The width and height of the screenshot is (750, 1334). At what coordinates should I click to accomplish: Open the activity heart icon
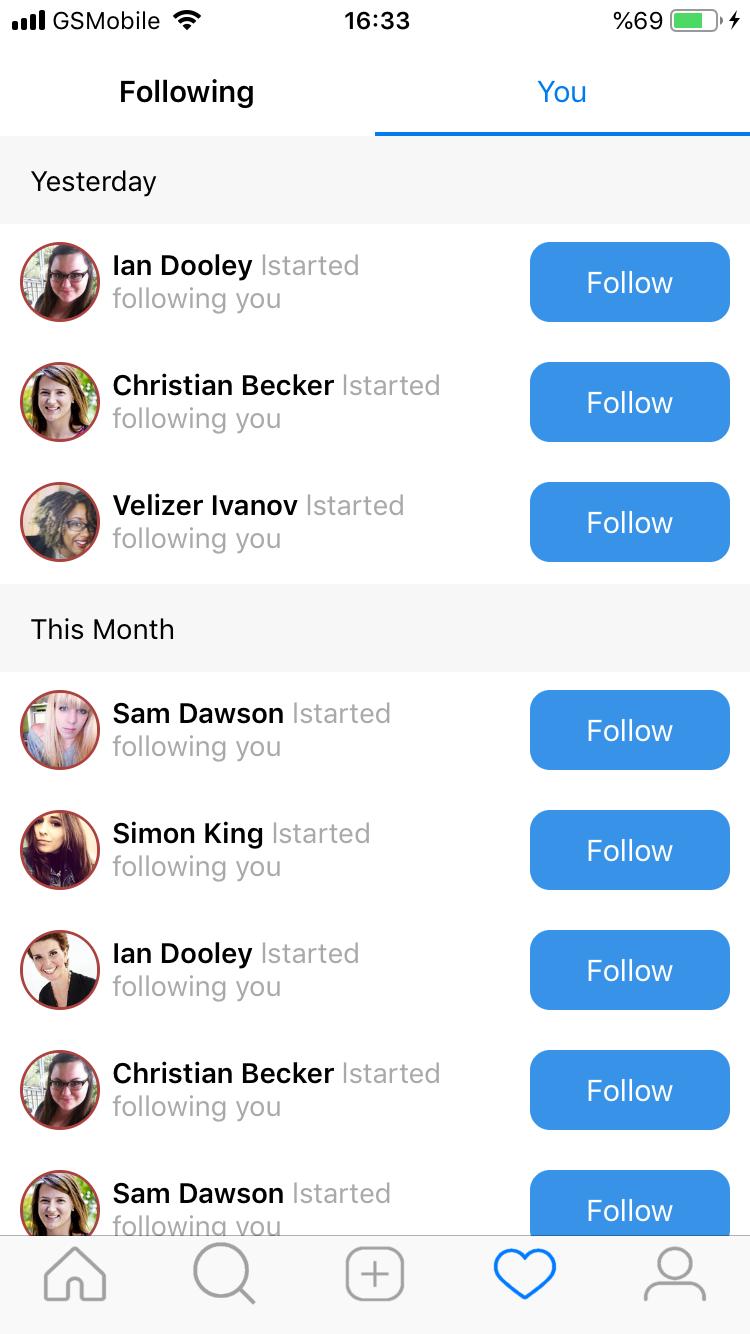pyautogui.click(x=525, y=1274)
